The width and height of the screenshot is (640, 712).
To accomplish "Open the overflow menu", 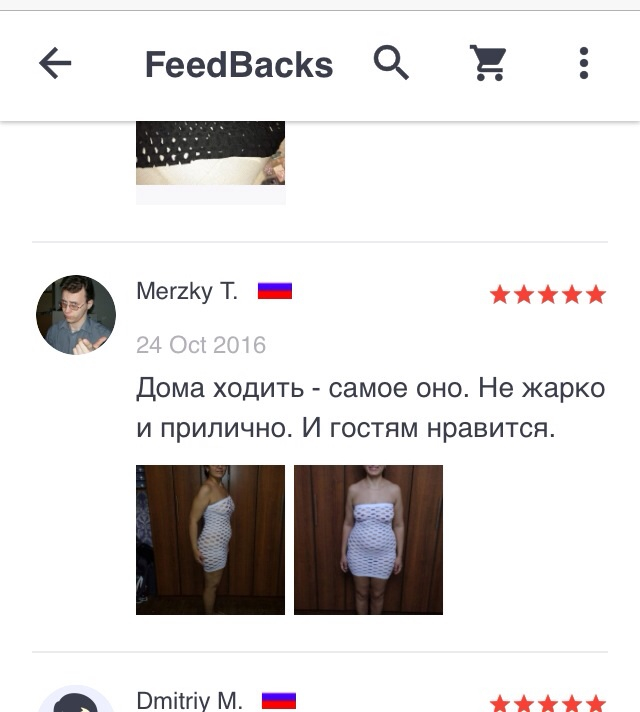I will point(583,64).
